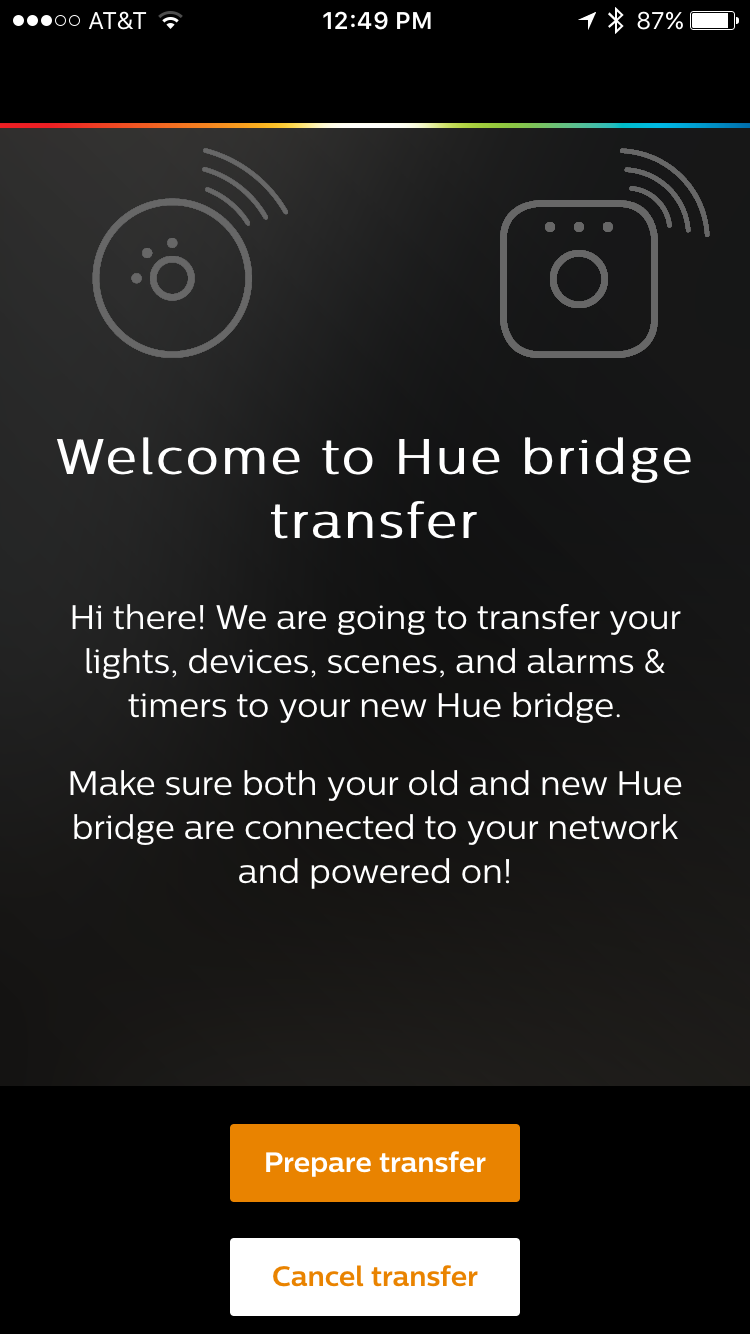750x1334 pixels.
Task: Tap the Prepare transfer button
Action: pos(374,1162)
